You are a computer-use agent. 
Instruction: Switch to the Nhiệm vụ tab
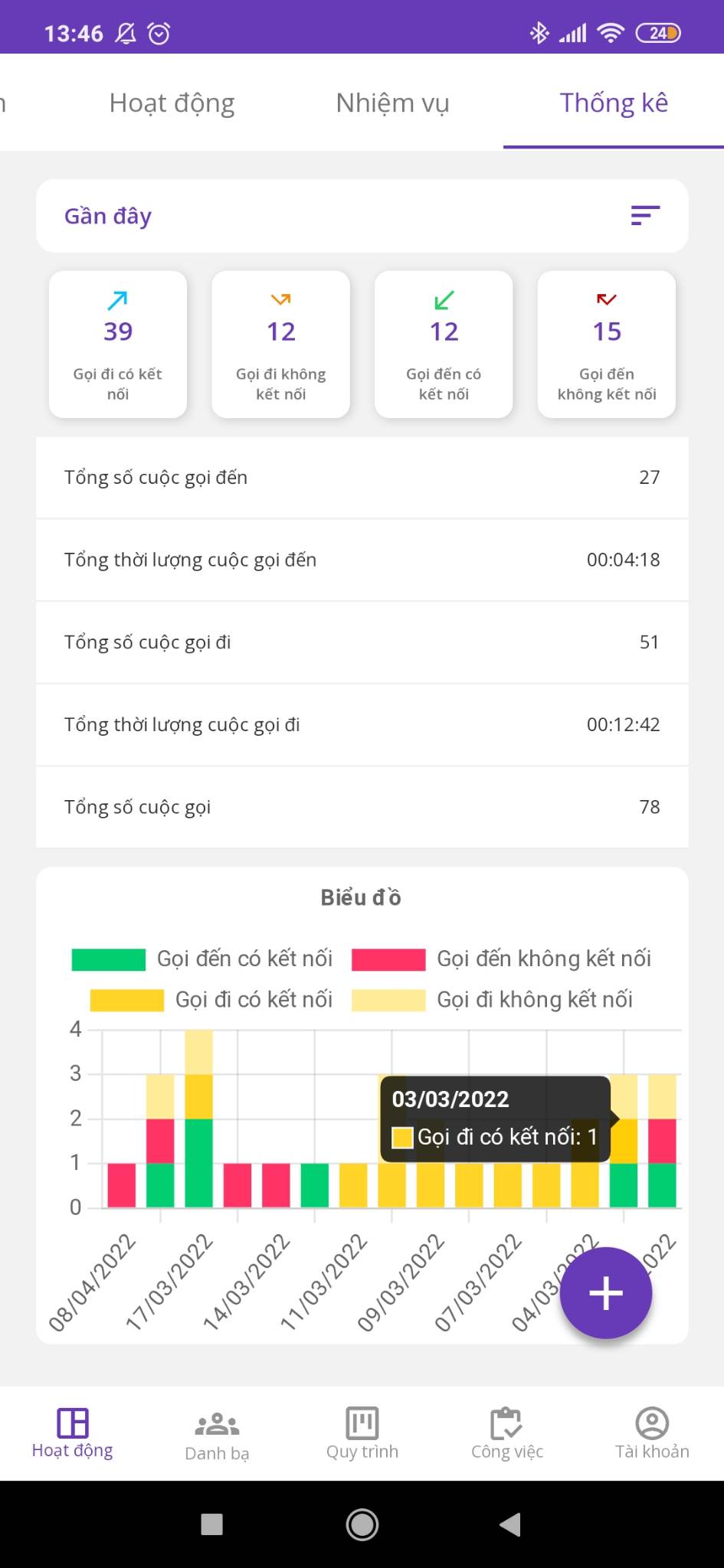[x=393, y=103]
